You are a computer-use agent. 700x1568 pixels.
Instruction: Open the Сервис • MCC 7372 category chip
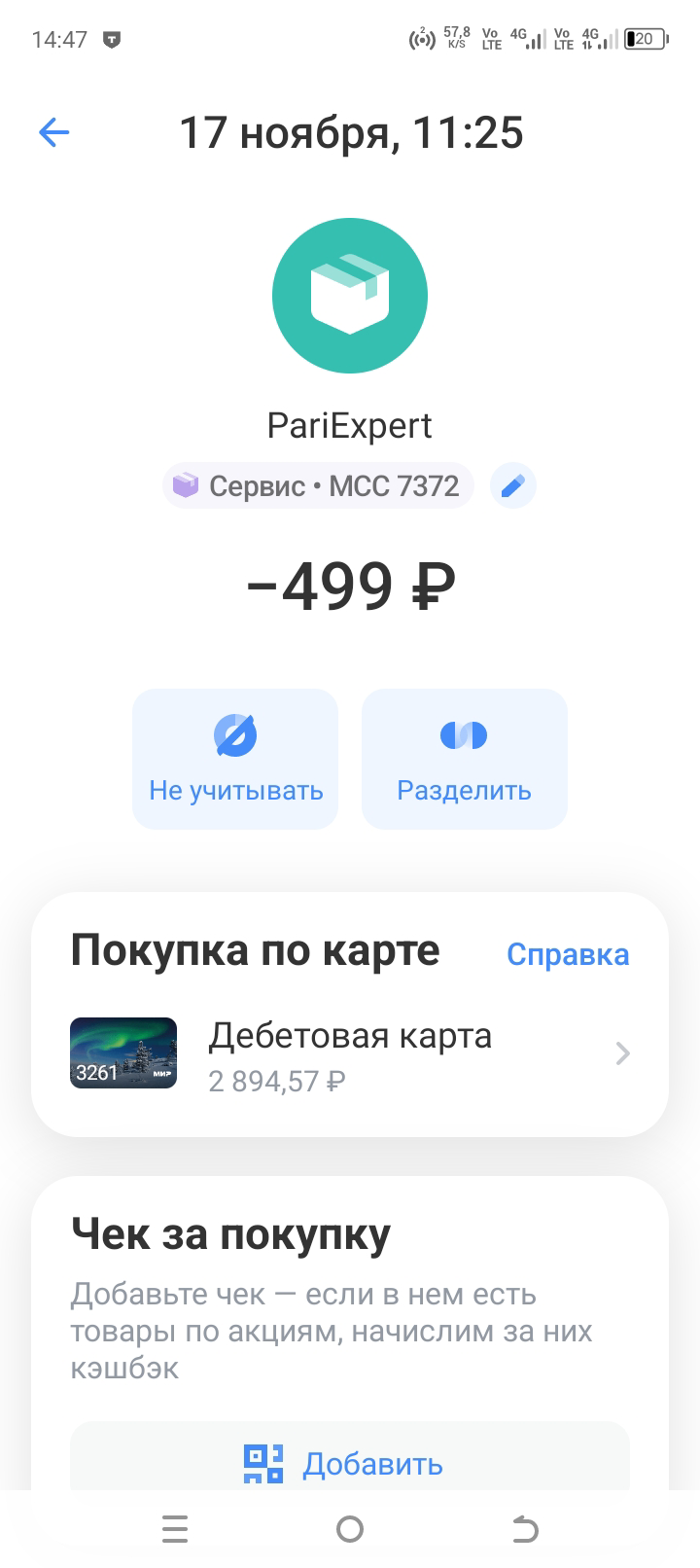pos(318,485)
